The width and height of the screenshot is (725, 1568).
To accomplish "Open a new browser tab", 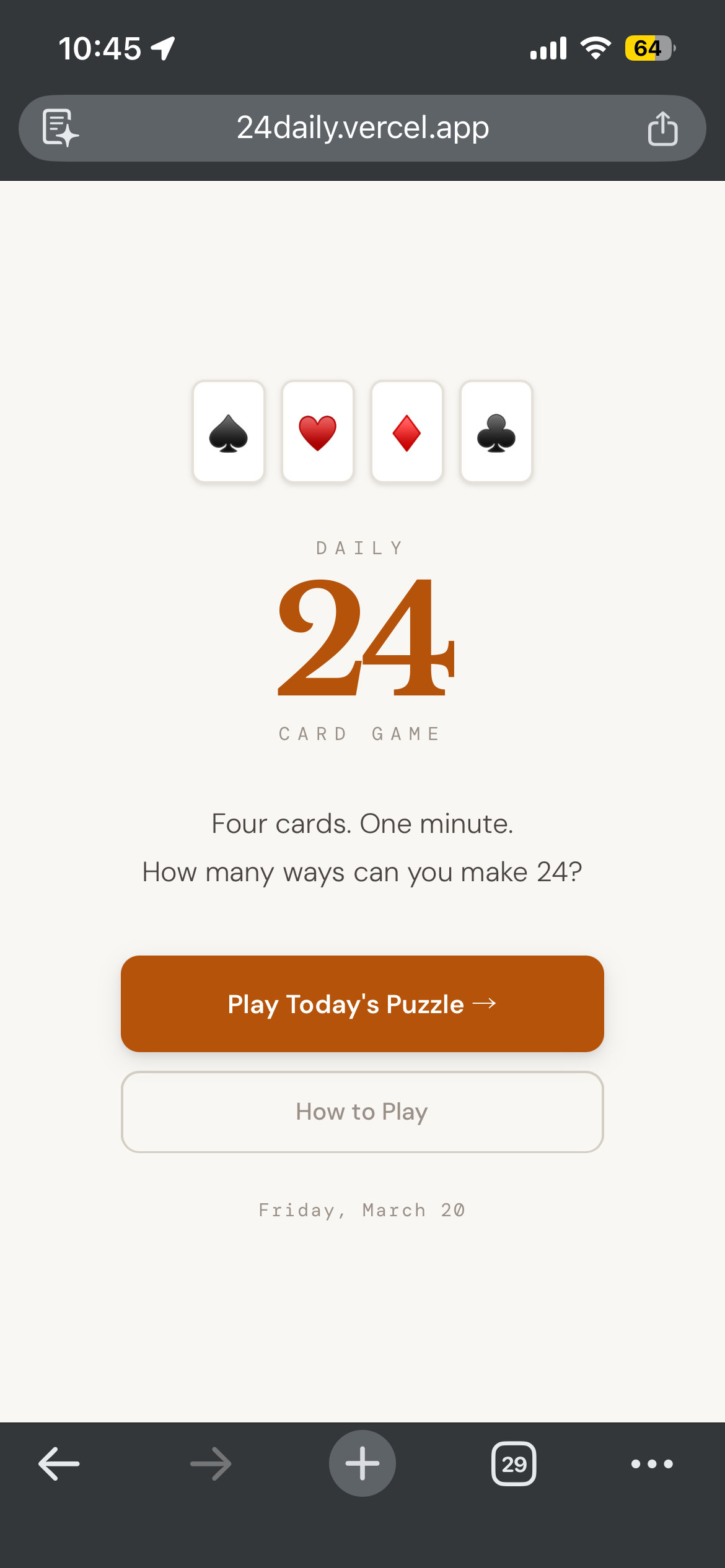I will click(362, 1464).
